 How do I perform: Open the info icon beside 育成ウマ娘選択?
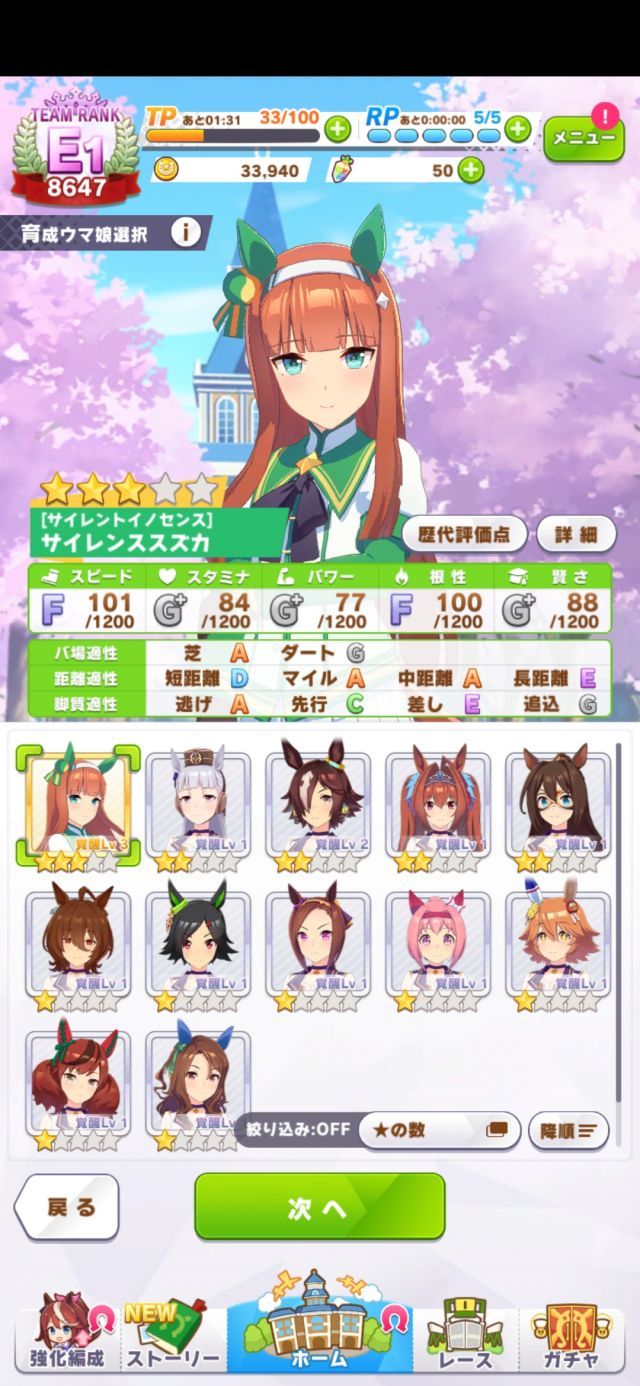pyautogui.click(x=184, y=234)
